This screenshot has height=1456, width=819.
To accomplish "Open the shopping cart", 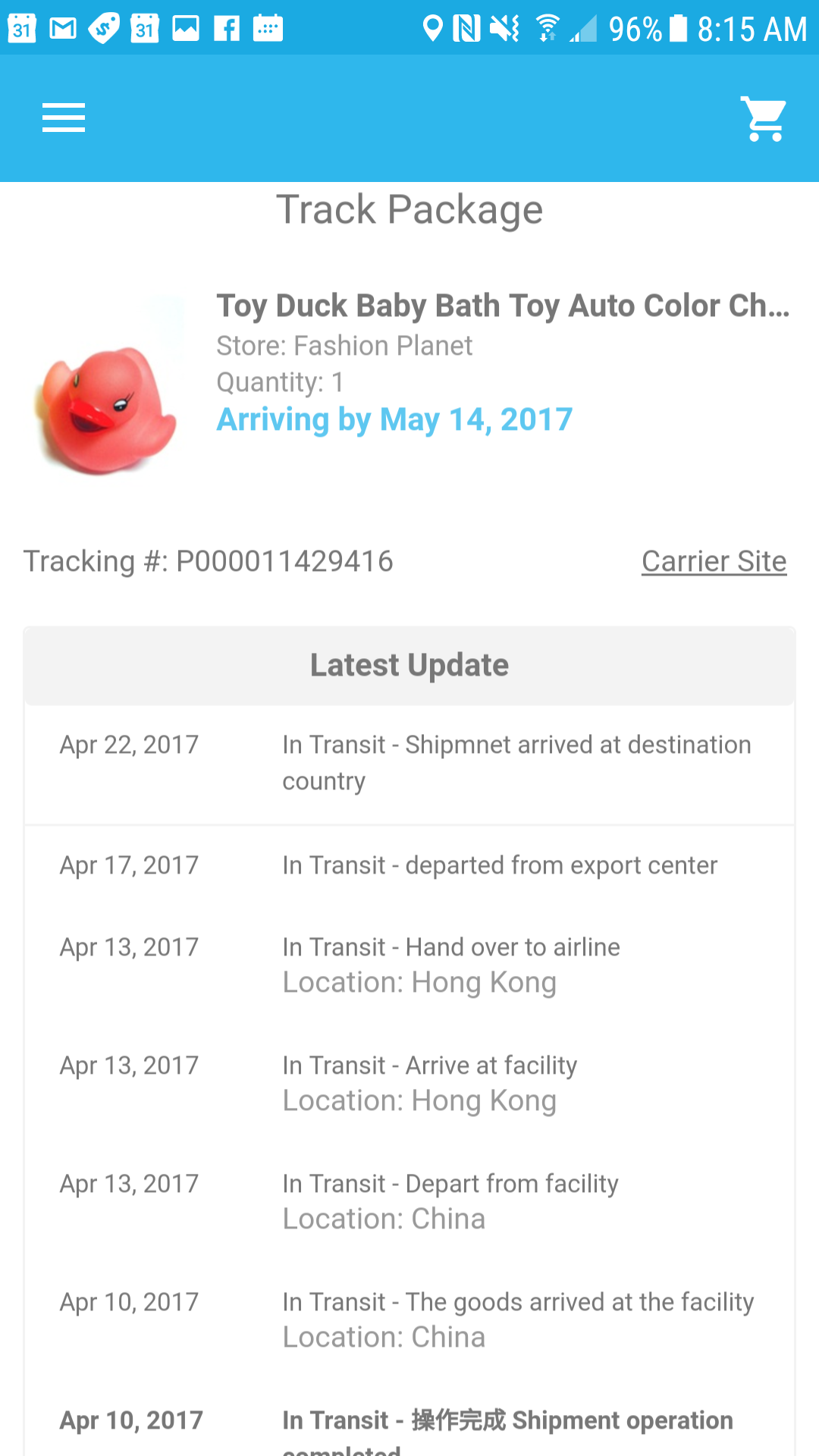I will pyautogui.click(x=764, y=118).
